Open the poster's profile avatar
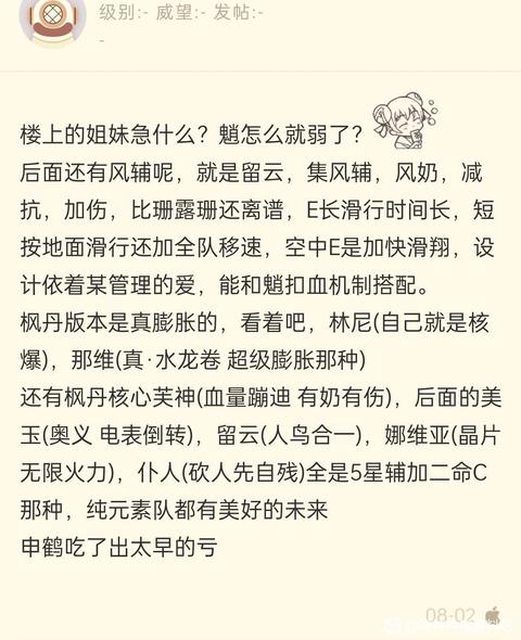Image resolution: width=521 pixels, height=640 pixels. (53, 20)
